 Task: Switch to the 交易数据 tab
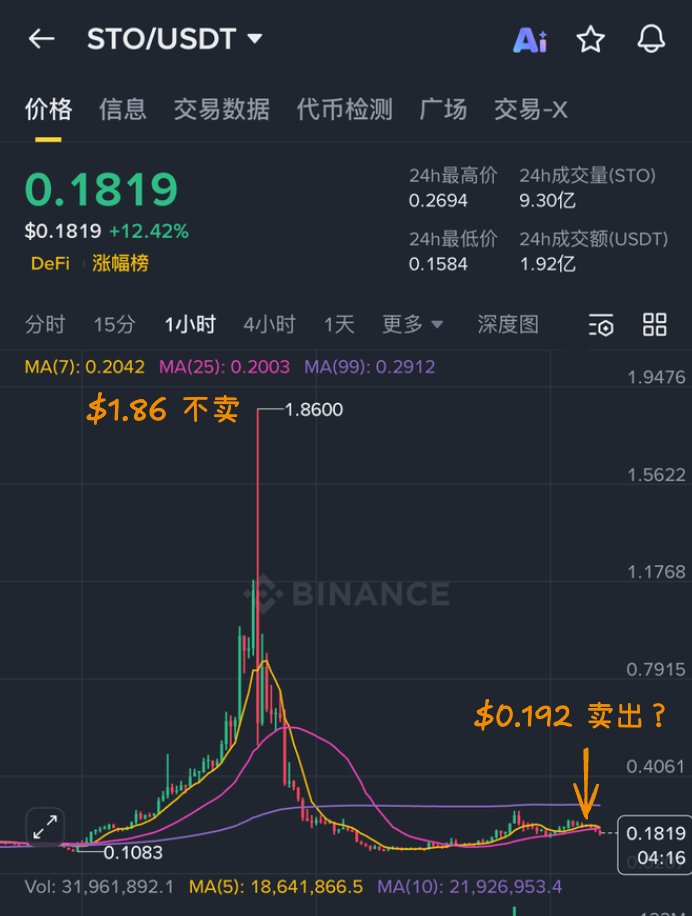pos(221,109)
